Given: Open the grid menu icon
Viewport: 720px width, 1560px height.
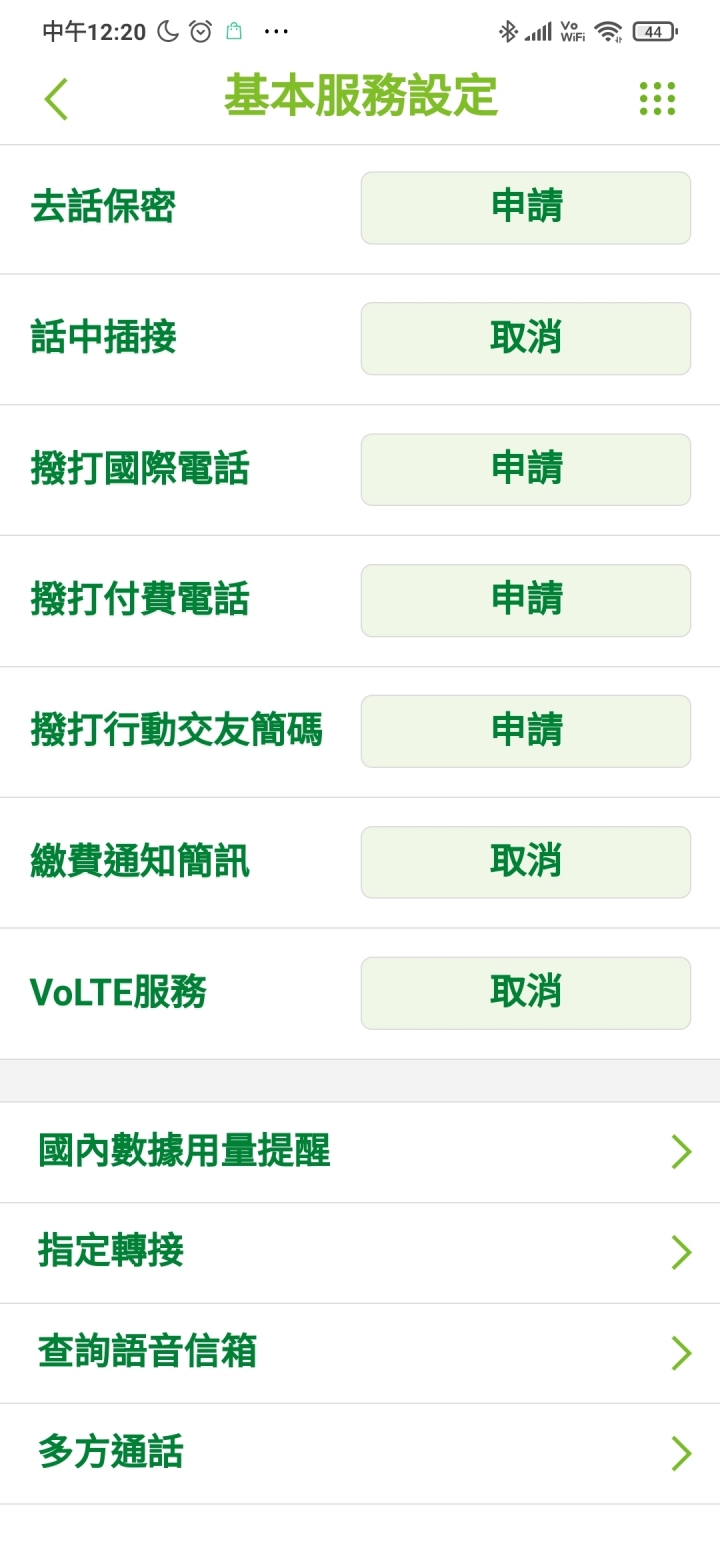Looking at the screenshot, I should (x=657, y=99).
